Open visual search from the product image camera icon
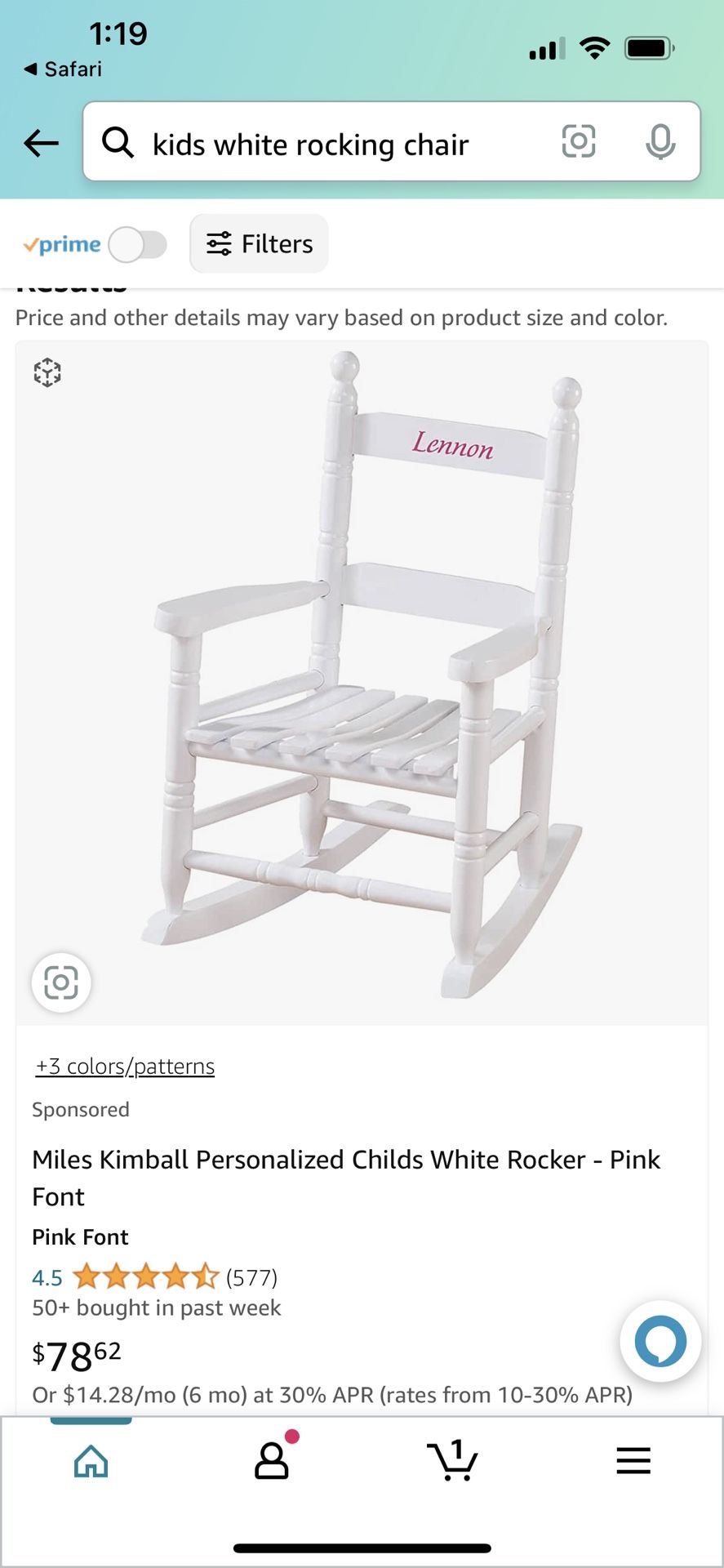Viewport: 724px width, 1568px height. pos(61,983)
